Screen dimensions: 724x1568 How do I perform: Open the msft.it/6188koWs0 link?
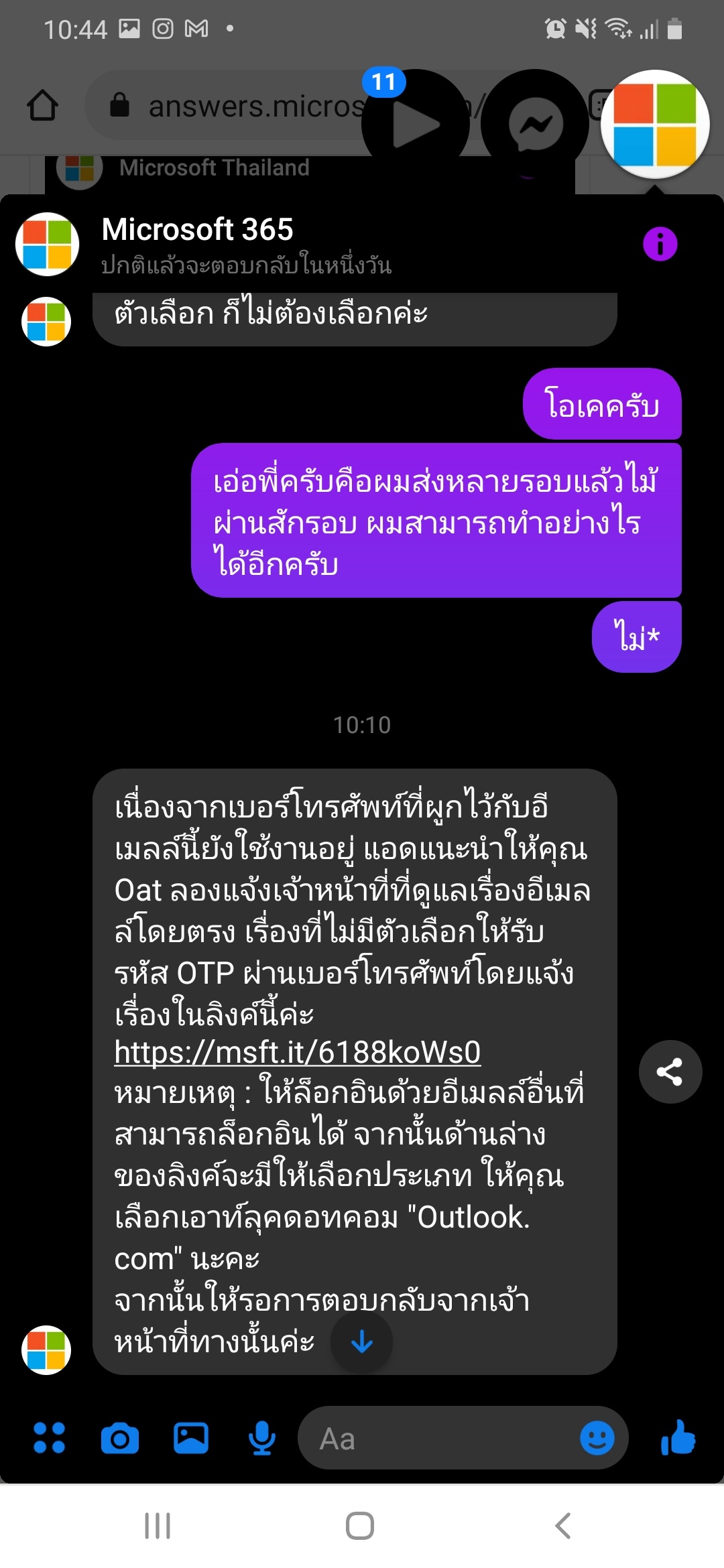[x=297, y=1052]
